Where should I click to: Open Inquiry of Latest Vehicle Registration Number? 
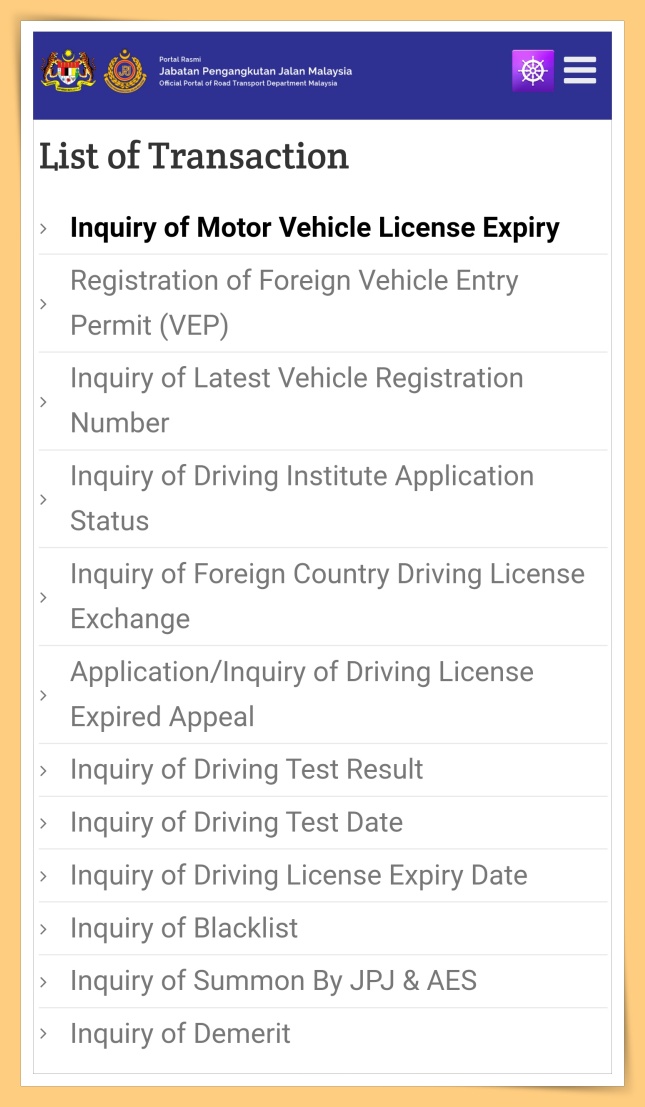pyautogui.click(x=296, y=400)
